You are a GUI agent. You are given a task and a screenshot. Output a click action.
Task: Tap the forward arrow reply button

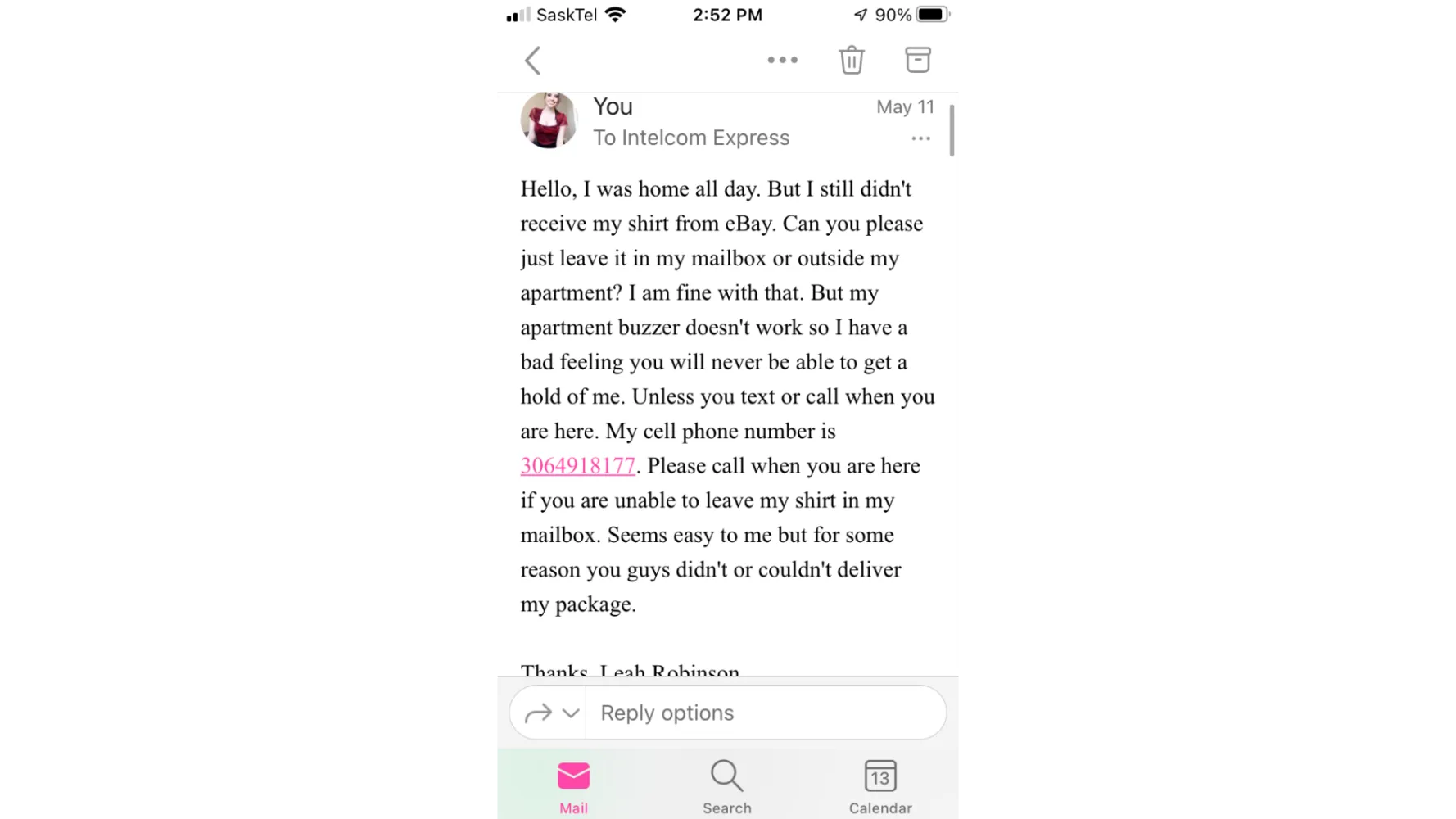click(538, 713)
